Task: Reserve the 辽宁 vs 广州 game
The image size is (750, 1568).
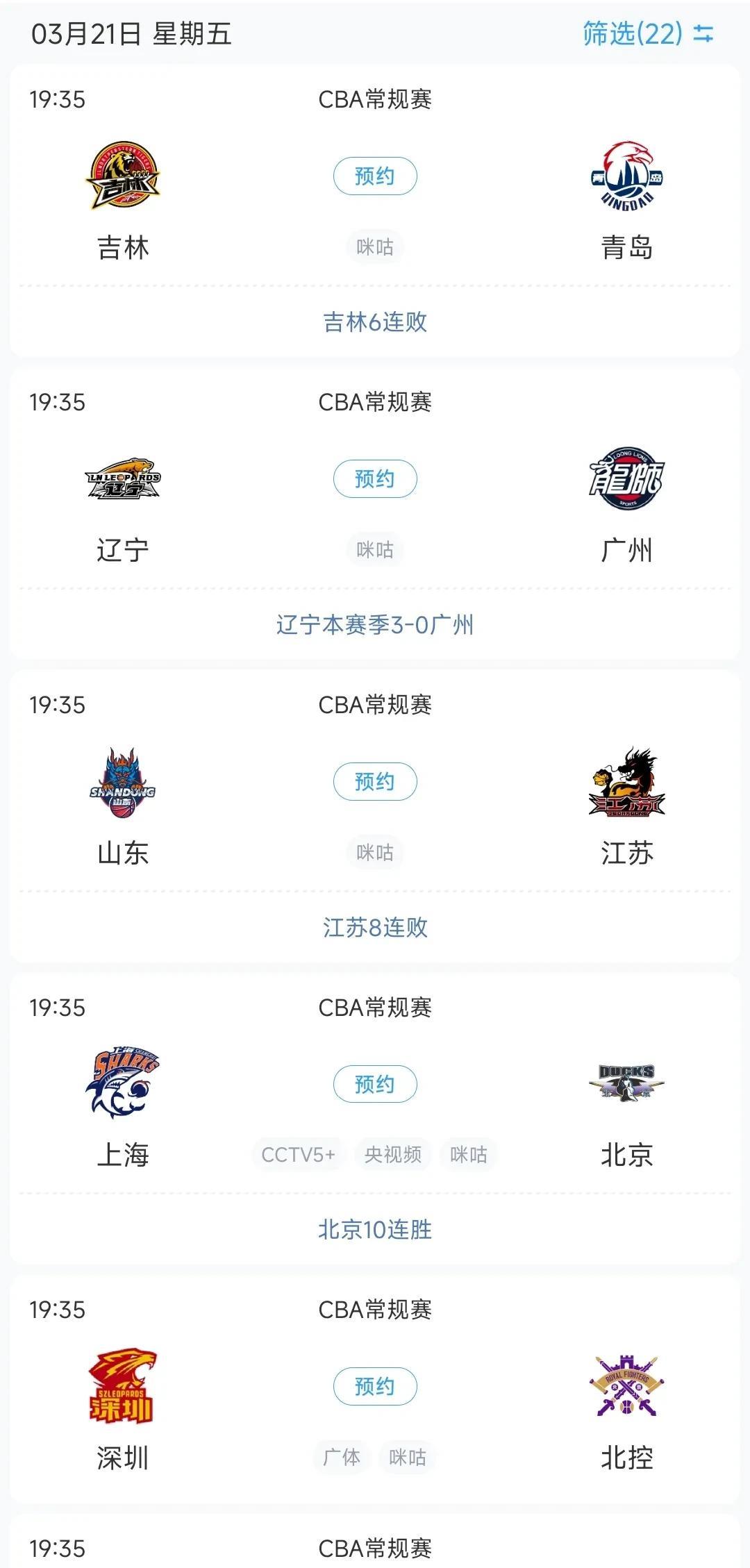Action: 375,479
